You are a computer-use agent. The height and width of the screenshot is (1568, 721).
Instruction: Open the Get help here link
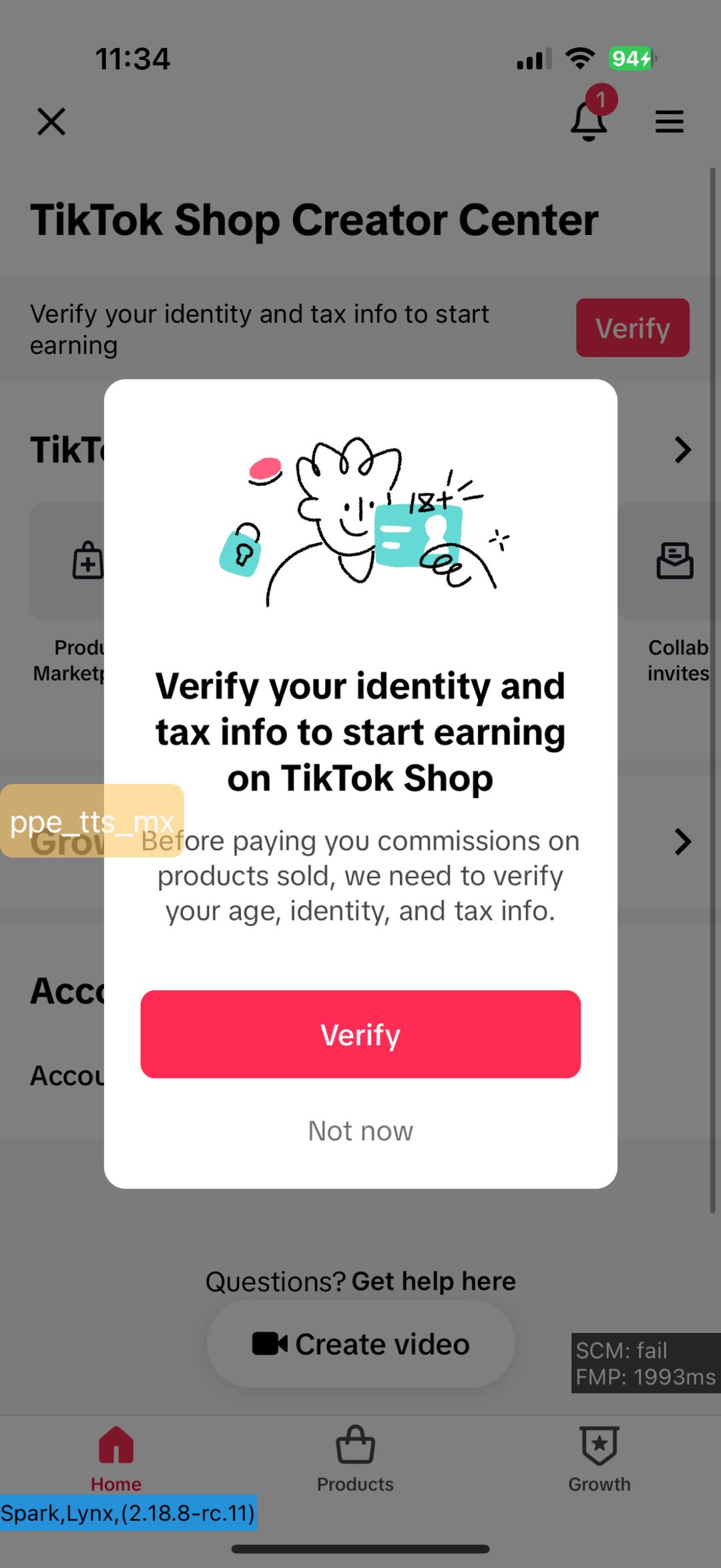tap(433, 1281)
